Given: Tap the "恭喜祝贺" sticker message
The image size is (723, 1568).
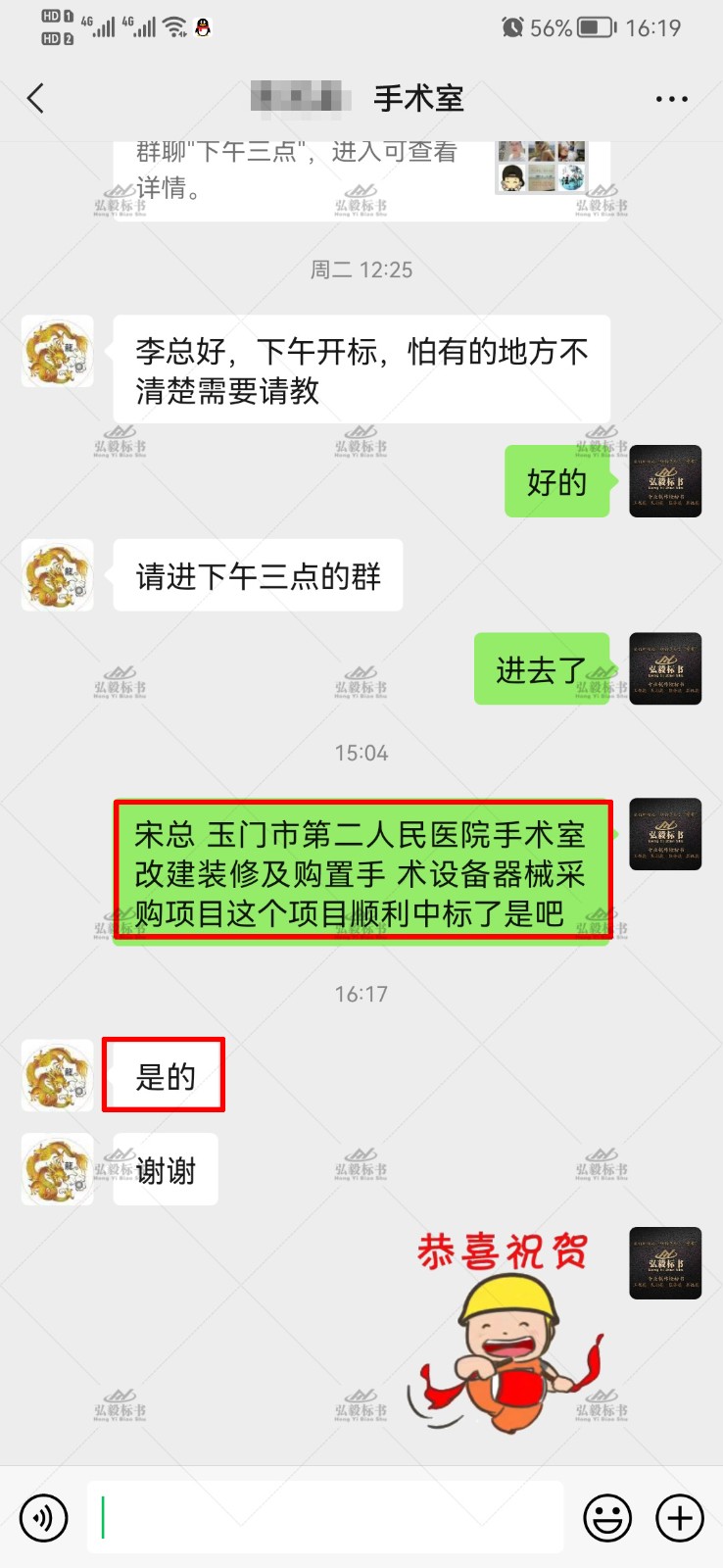Looking at the screenshot, I should pos(505,1328).
